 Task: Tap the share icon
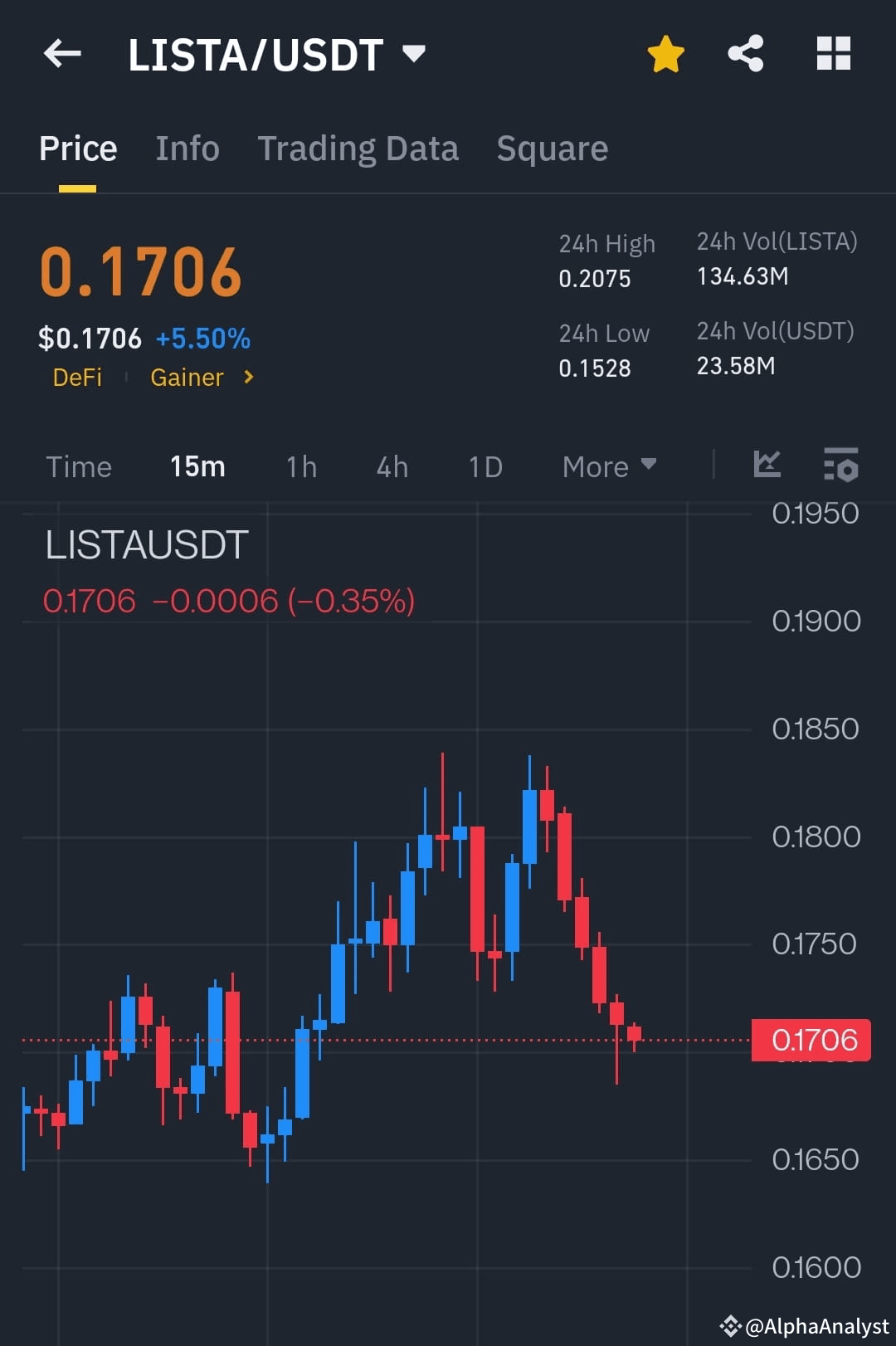point(745,53)
